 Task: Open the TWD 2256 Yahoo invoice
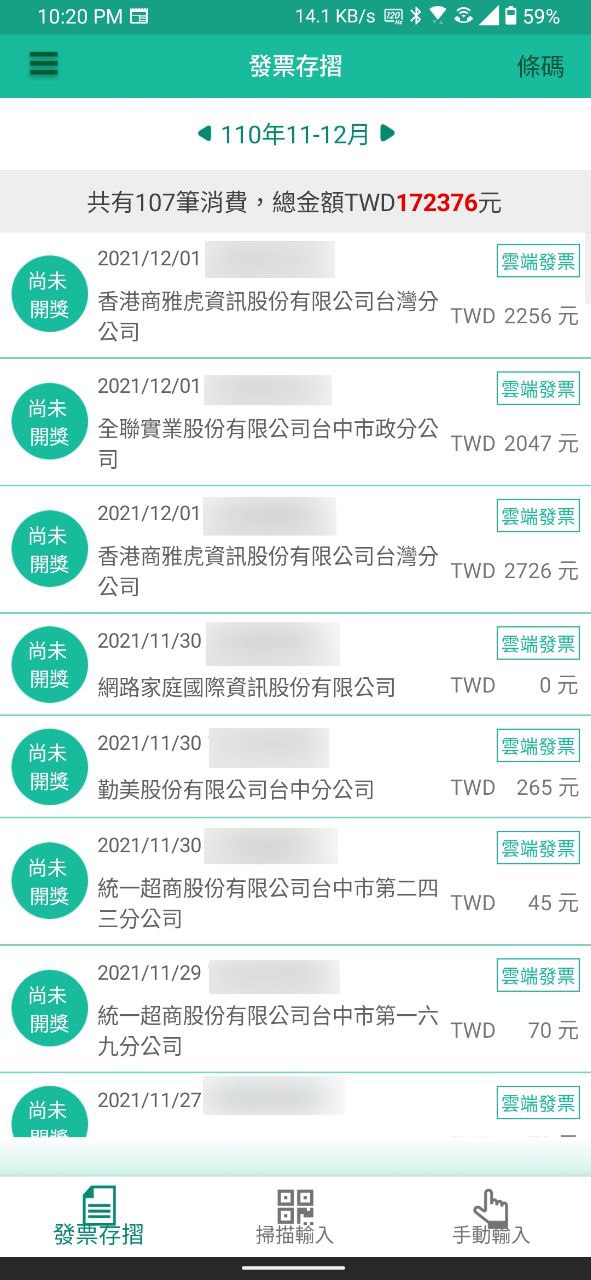295,295
